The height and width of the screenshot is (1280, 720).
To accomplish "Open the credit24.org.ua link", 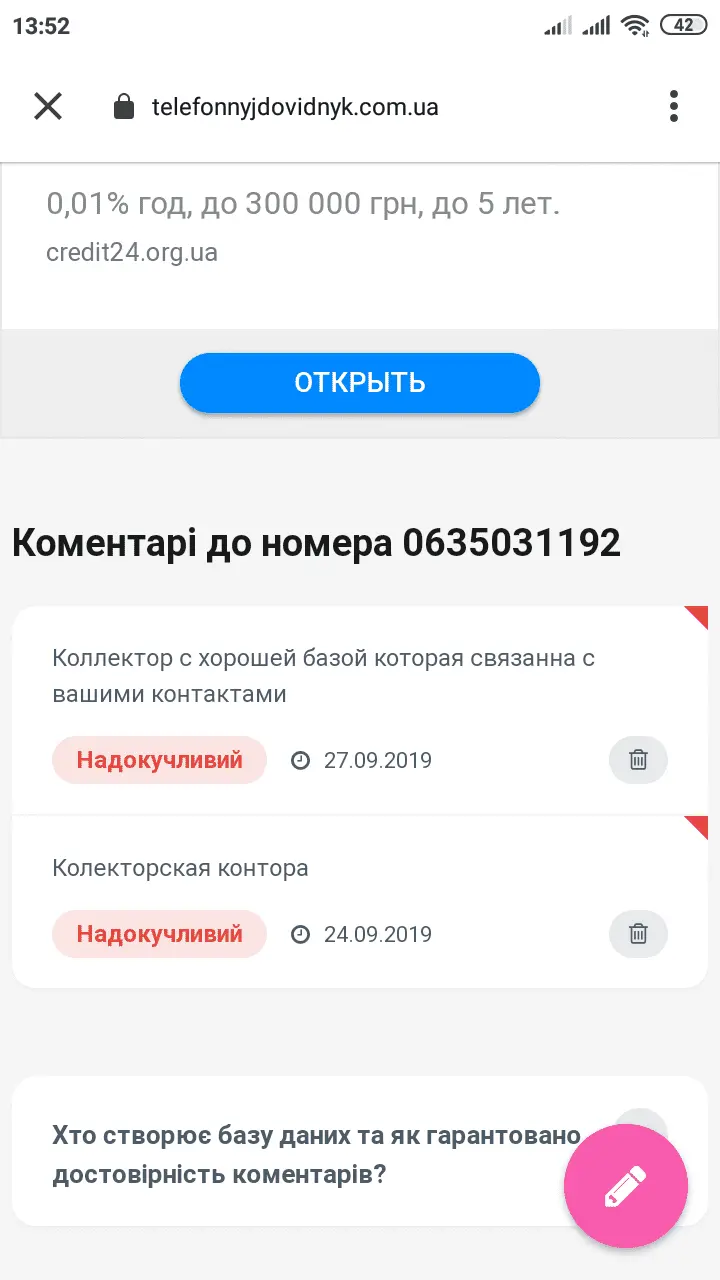I will click(131, 252).
